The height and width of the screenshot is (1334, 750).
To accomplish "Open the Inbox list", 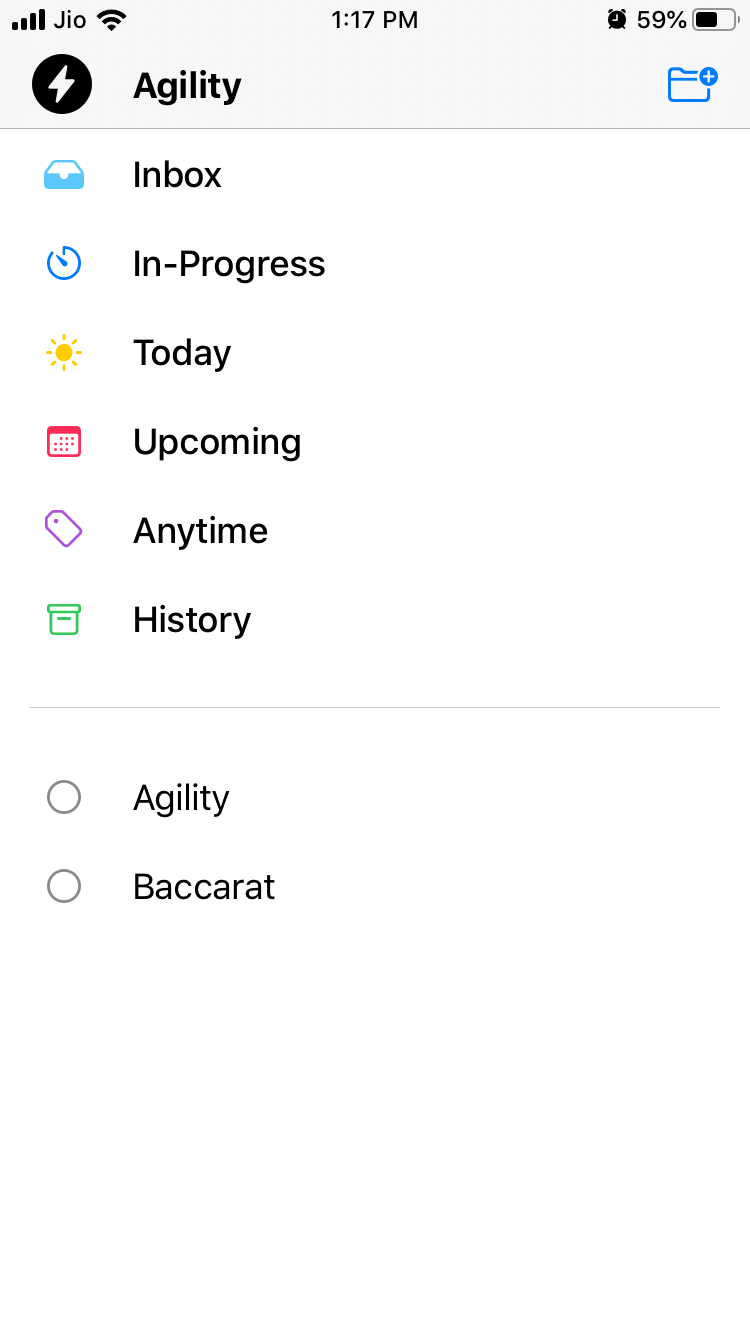I will pyautogui.click(x=177, y=175).
